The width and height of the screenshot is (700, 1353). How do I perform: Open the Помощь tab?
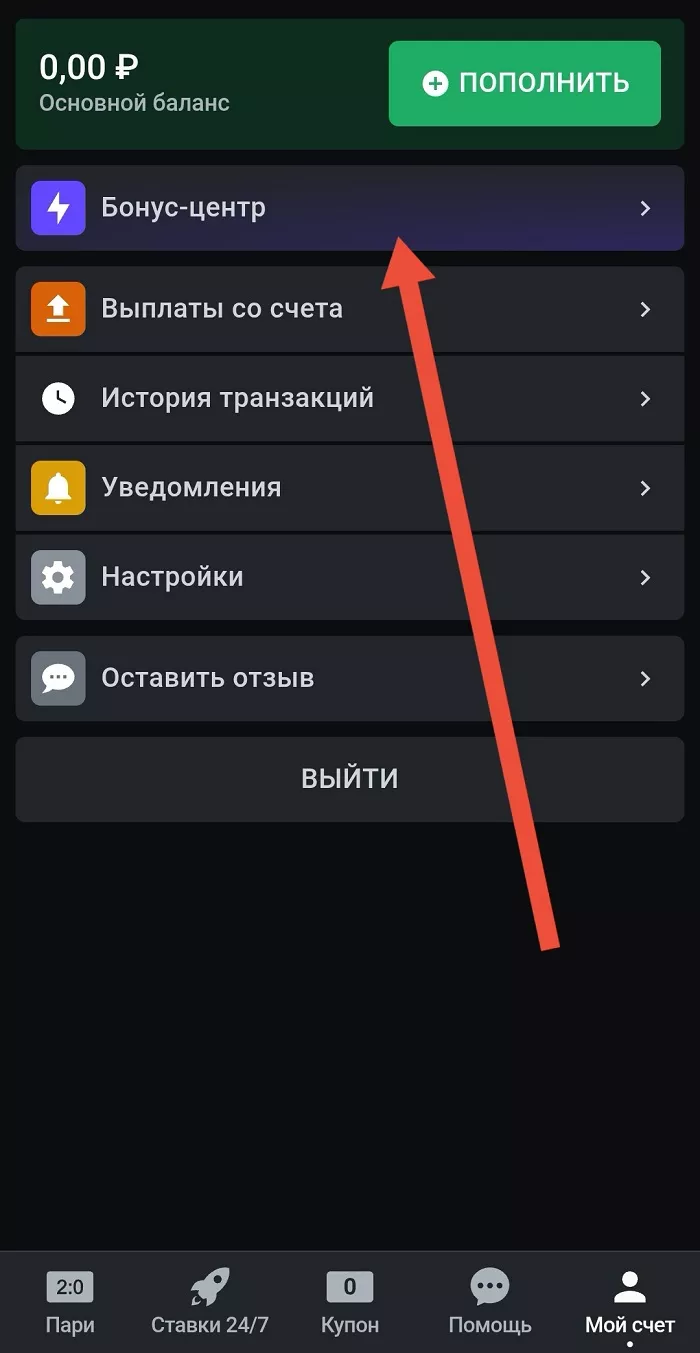[490, 1302]
